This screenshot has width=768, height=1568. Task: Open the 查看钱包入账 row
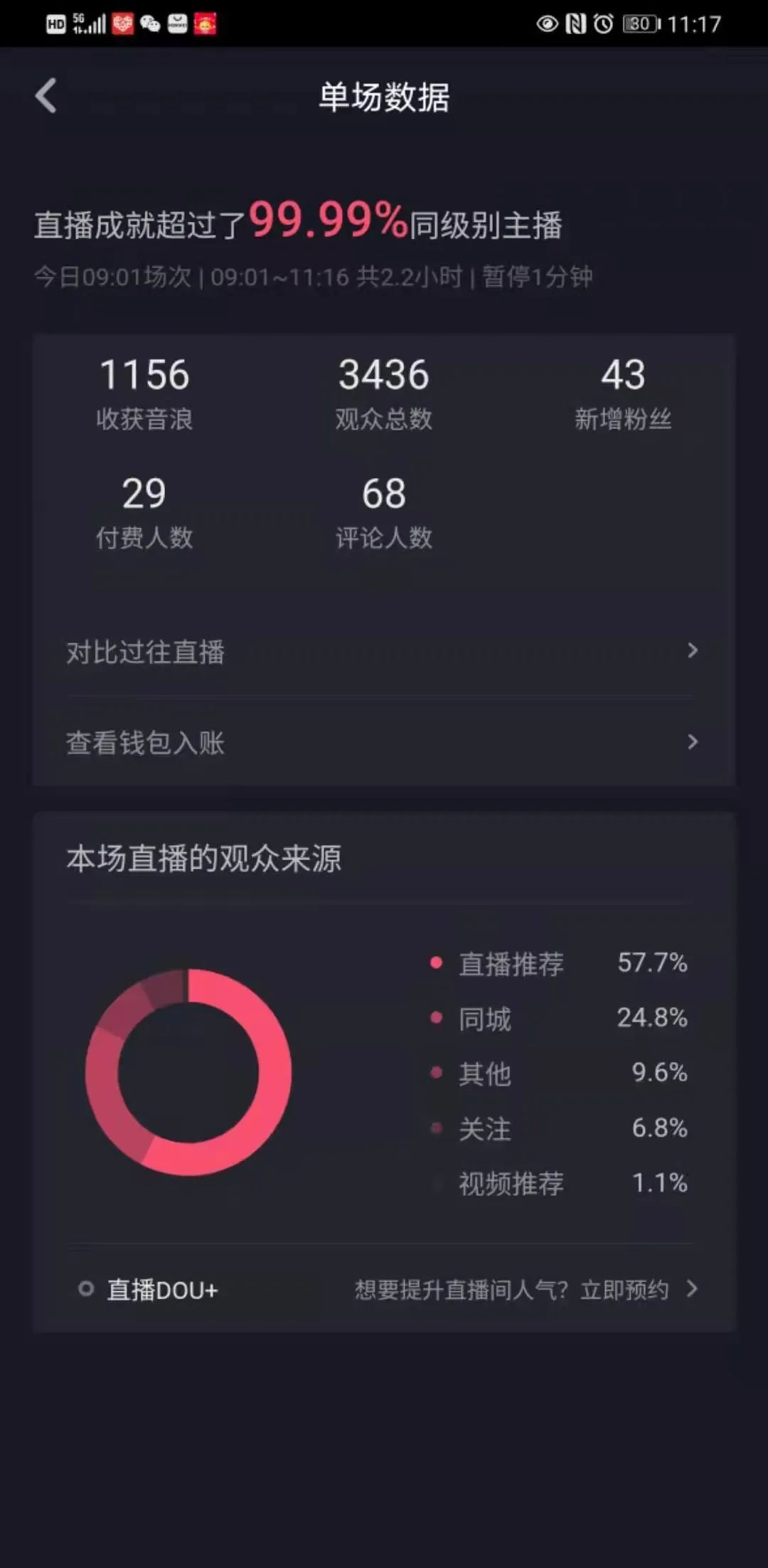(x=383, y=742)
